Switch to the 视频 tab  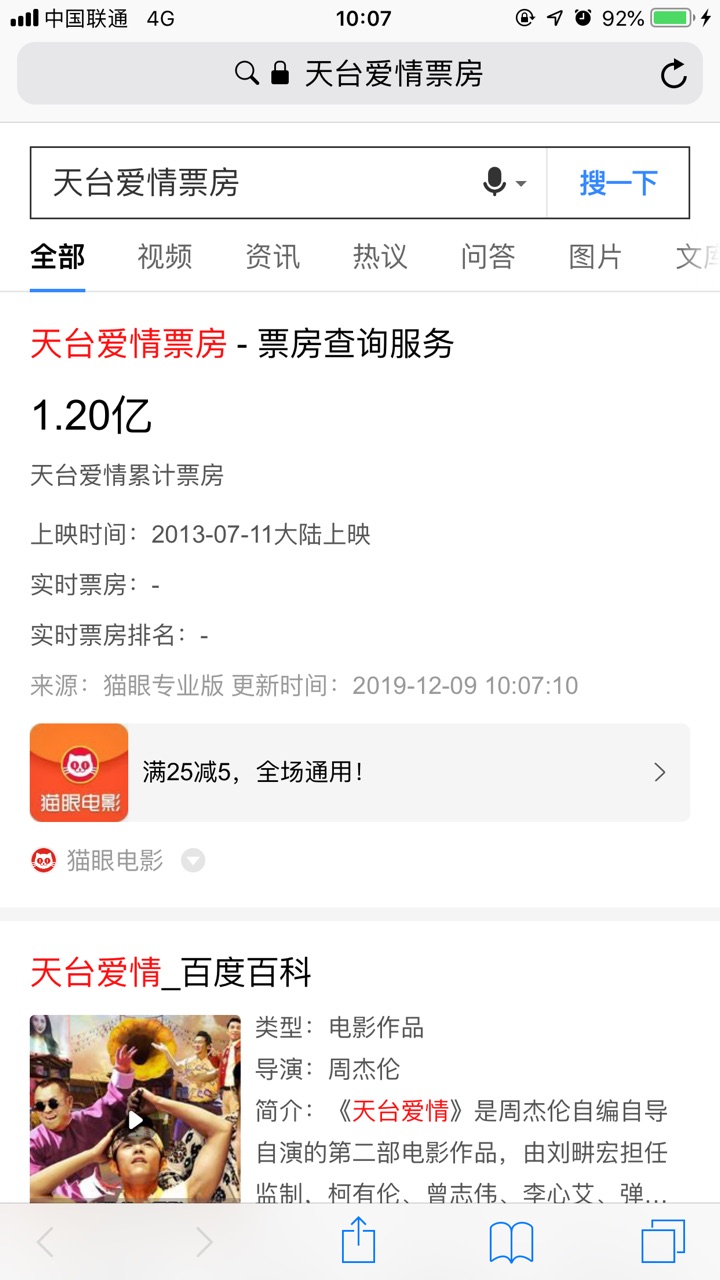[x=165, y=257]
